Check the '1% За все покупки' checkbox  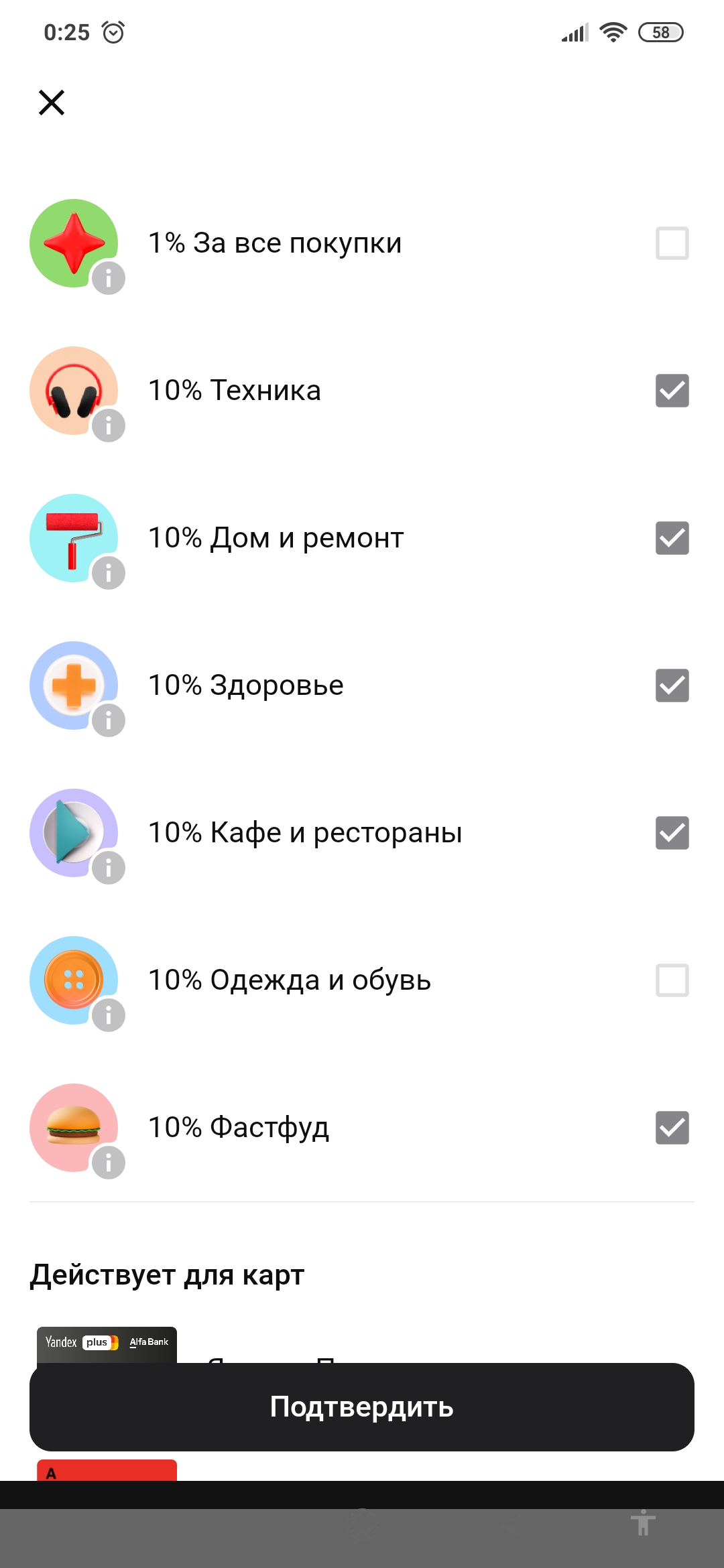click(x=672, y=243)
